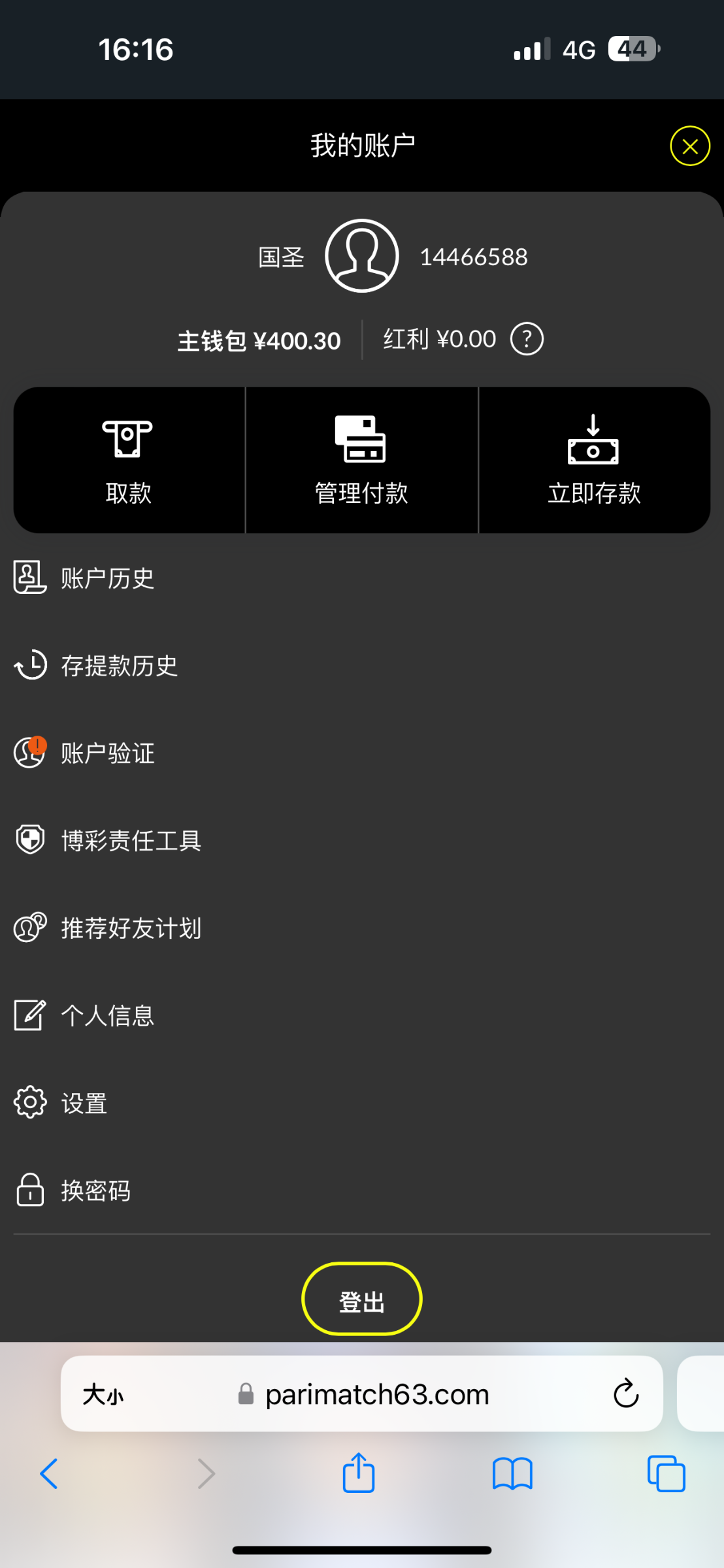
Task: Tap the user avatar image
Action: click(x=361, y=255)
